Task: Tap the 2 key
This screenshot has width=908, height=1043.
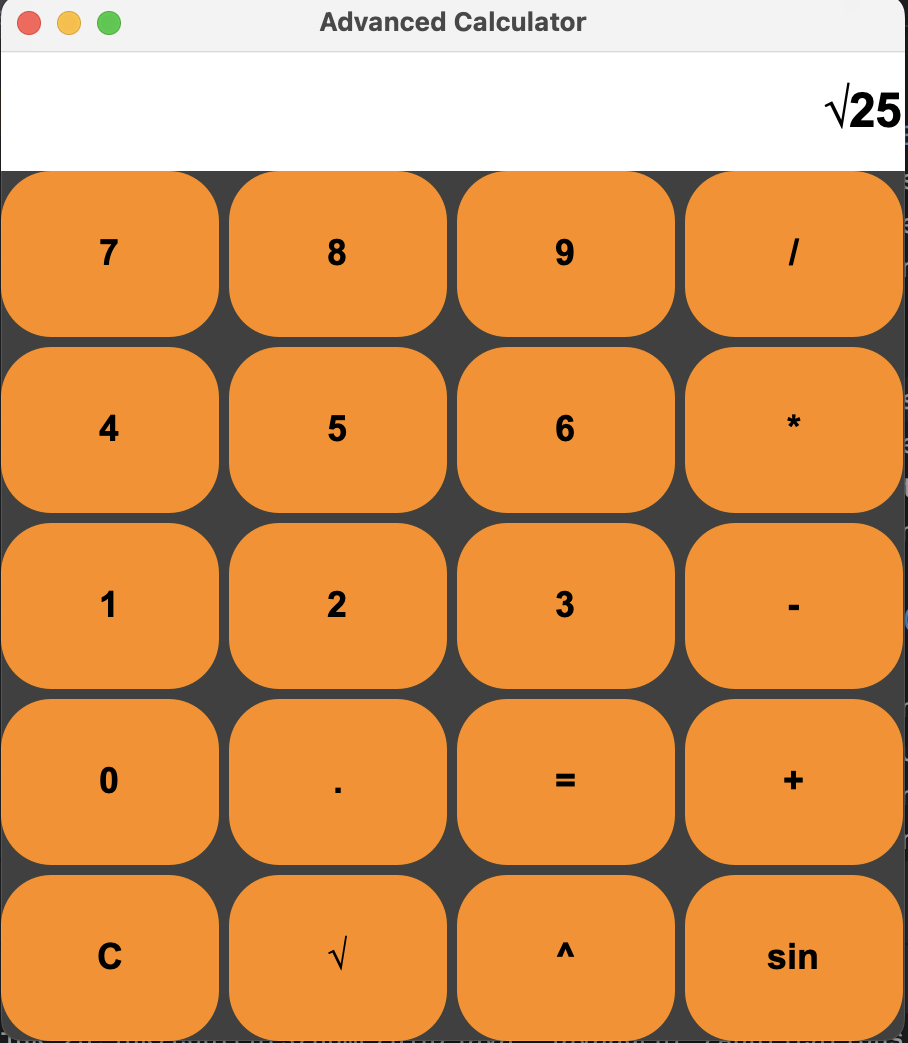Action: [337, 605]
